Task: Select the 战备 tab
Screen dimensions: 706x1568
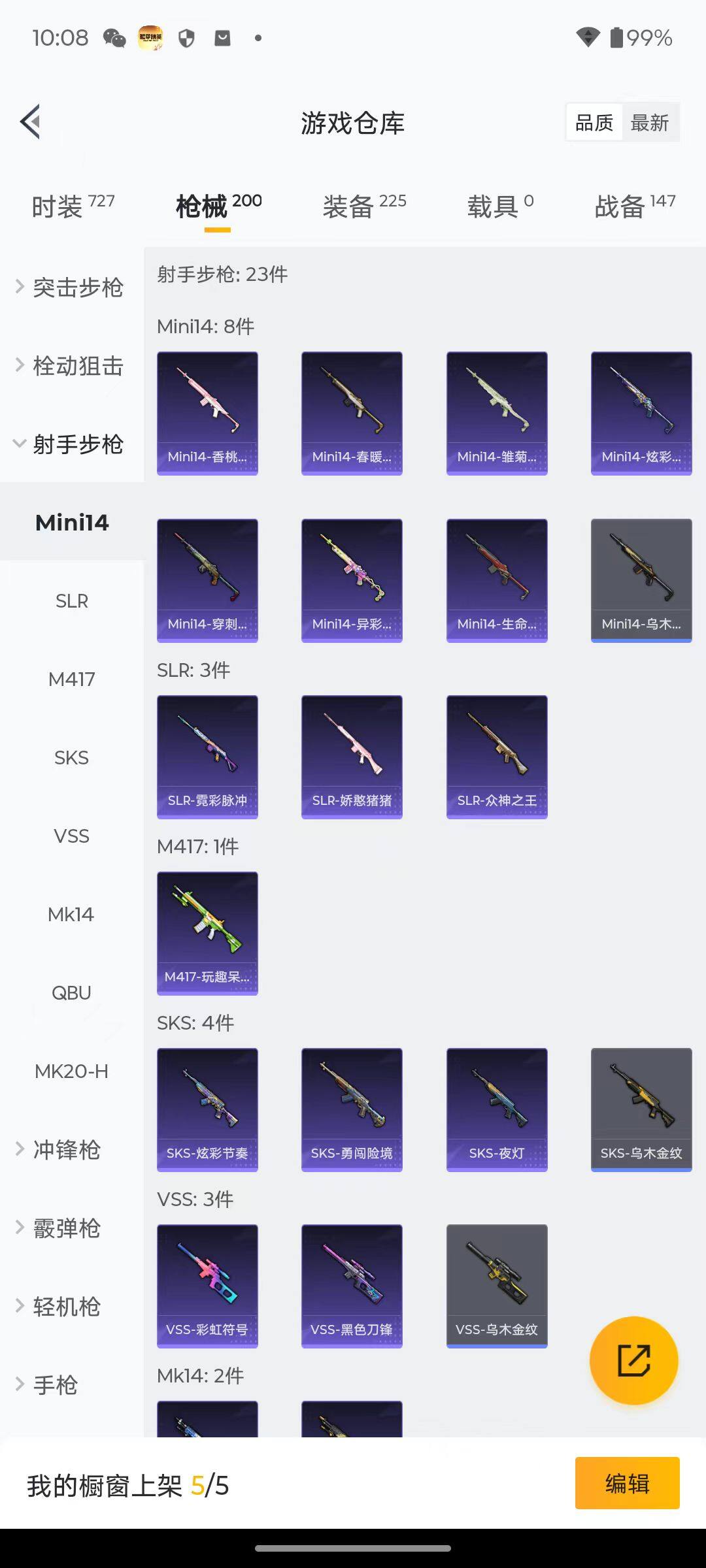Action: pyautogui.click(x=634, y=206)
